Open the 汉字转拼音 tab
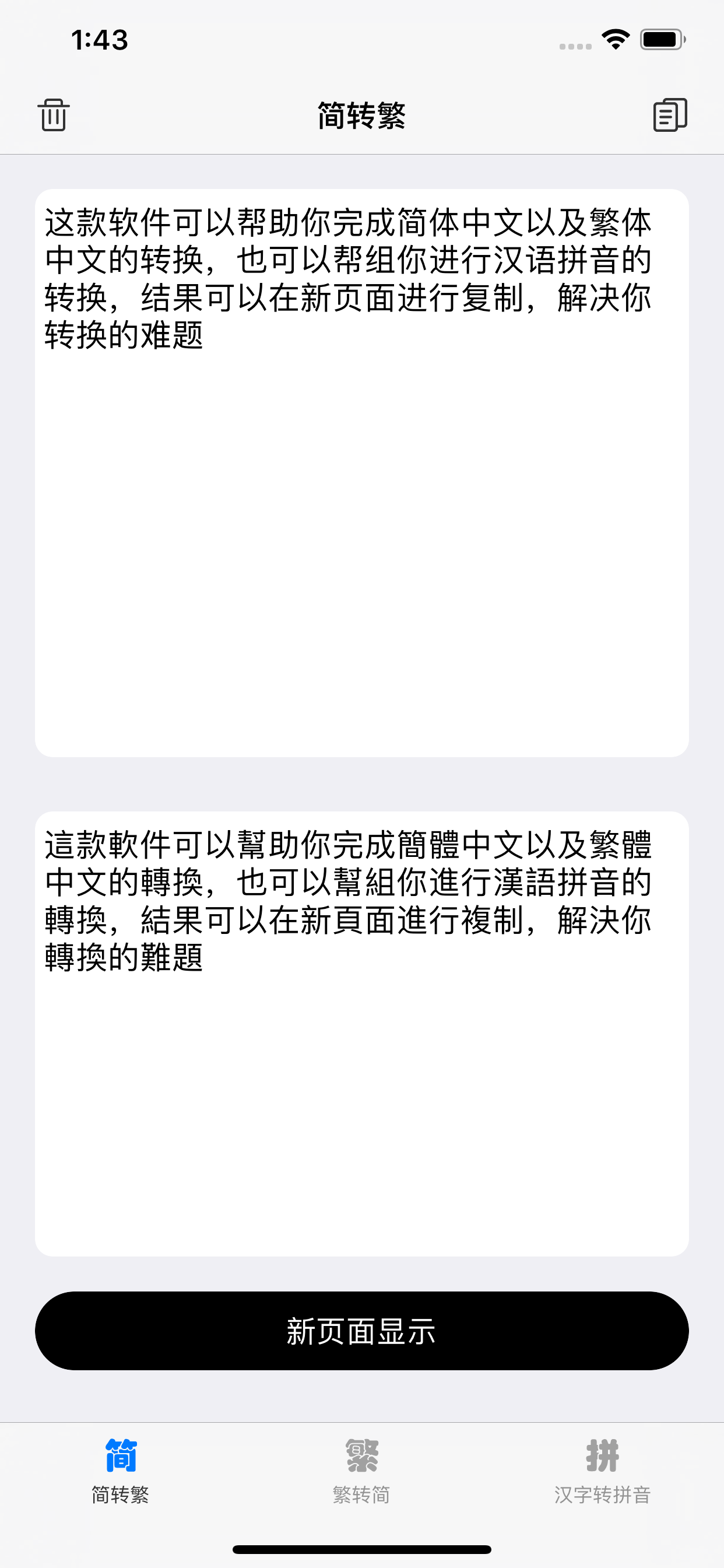Screen dimensions: 724x1568 click(x=602, y=1471)
